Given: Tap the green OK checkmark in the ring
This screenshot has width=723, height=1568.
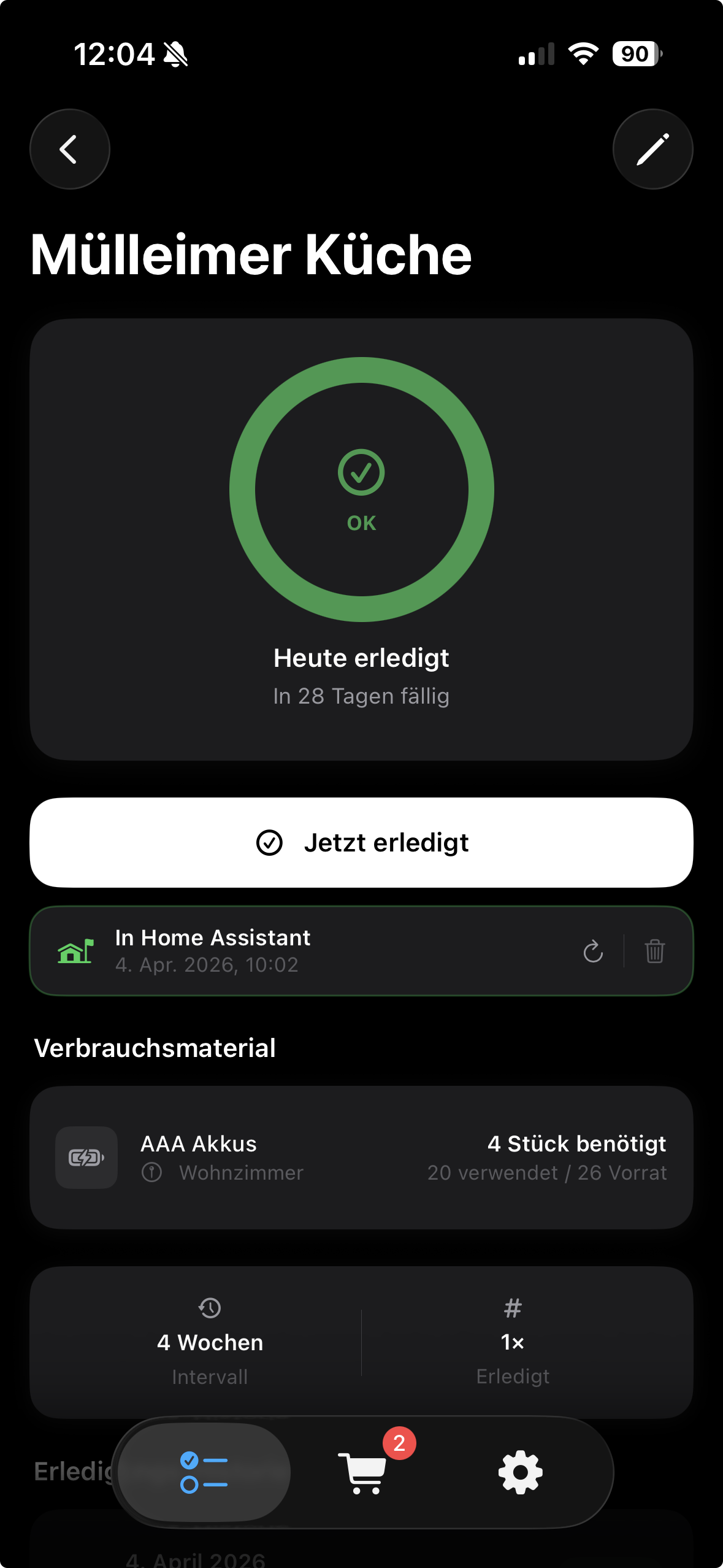Looking at the screenshot, I should (361, 472).
